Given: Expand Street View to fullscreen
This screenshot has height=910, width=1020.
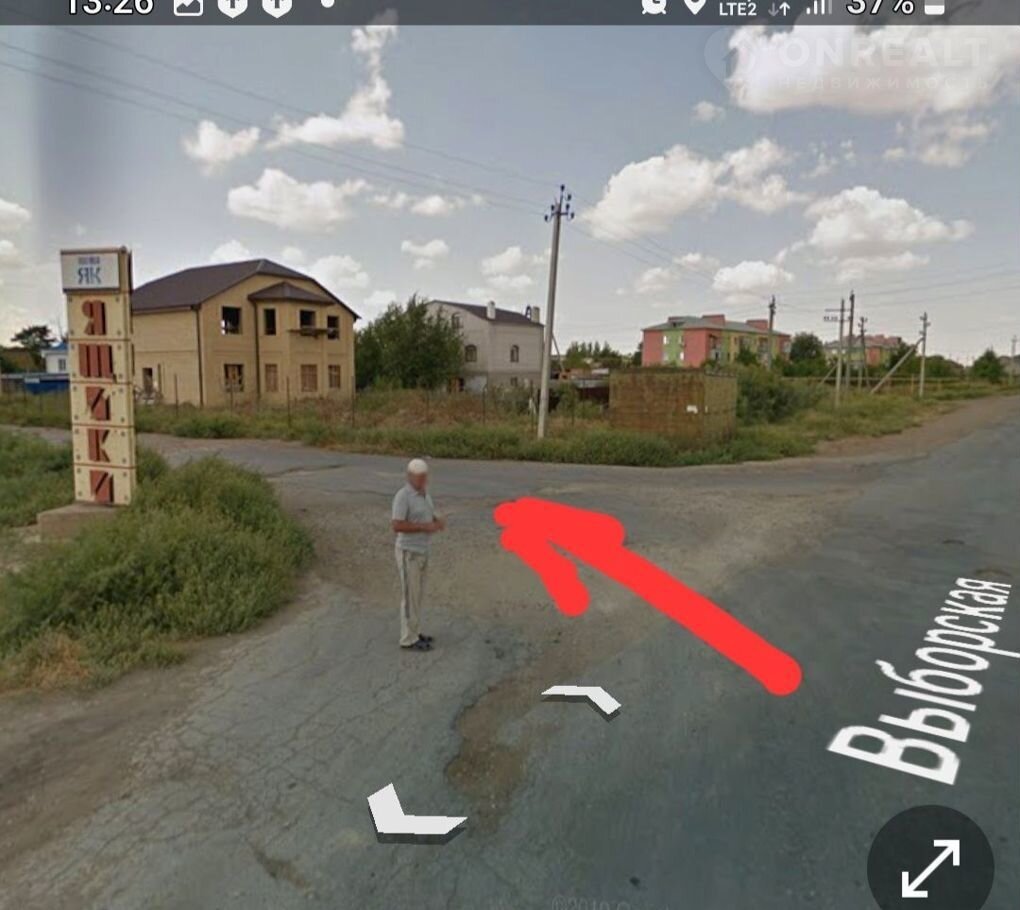Looking at the screenshot, I should 930,866.
